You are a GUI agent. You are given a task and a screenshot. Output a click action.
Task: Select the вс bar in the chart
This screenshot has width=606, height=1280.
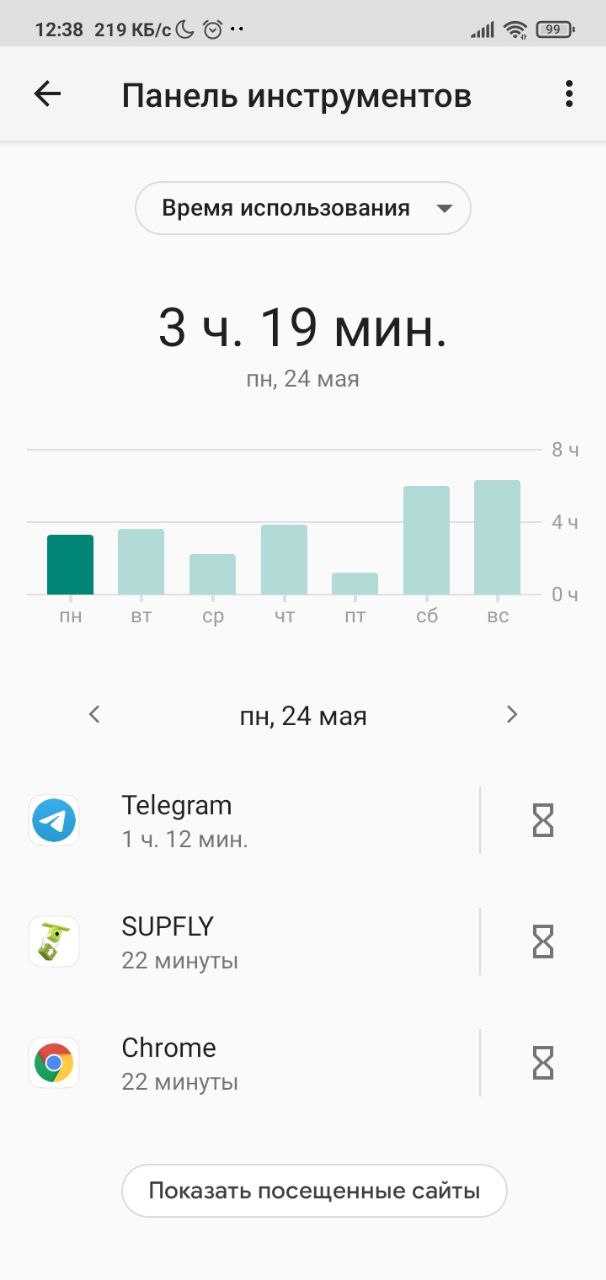pos(497,538)
